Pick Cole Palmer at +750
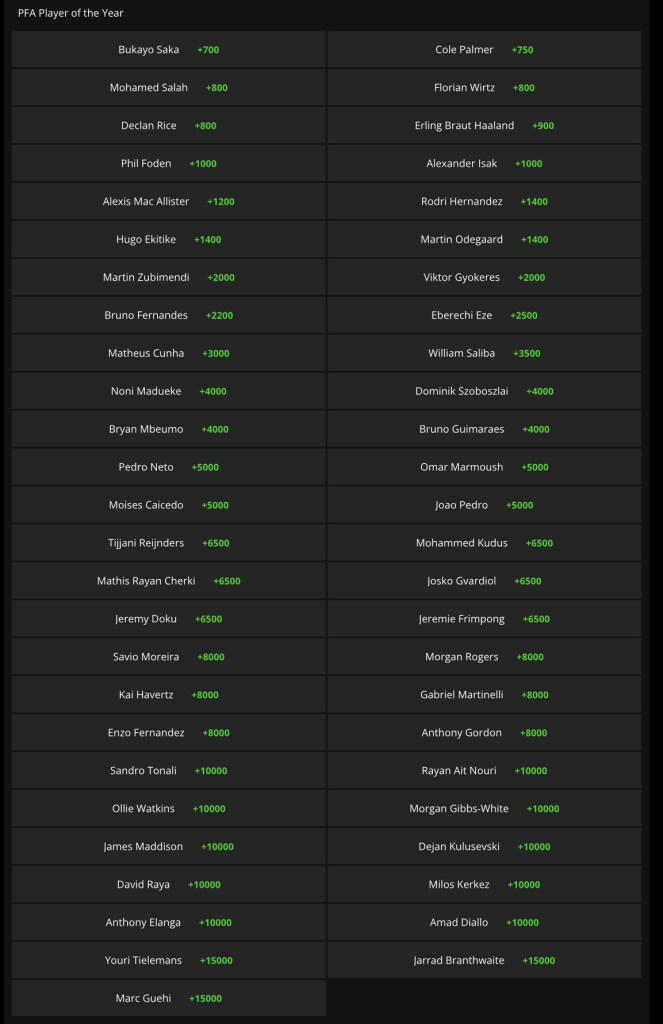Image resolution: width=663 pixels, height=1024 pixels. (x=484, y=49)
